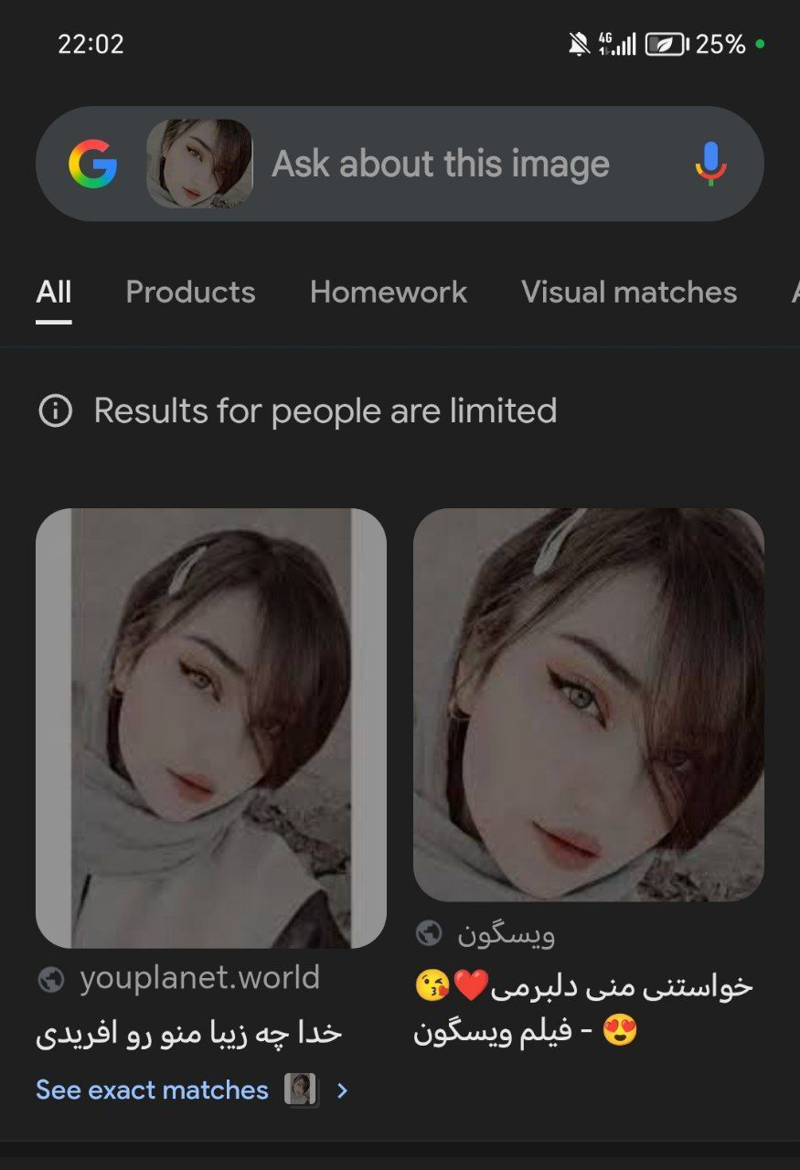Open info icon beside 'Results for people are limited'
The width and height of the screenshot is (800, 1170).
(55, 411)
